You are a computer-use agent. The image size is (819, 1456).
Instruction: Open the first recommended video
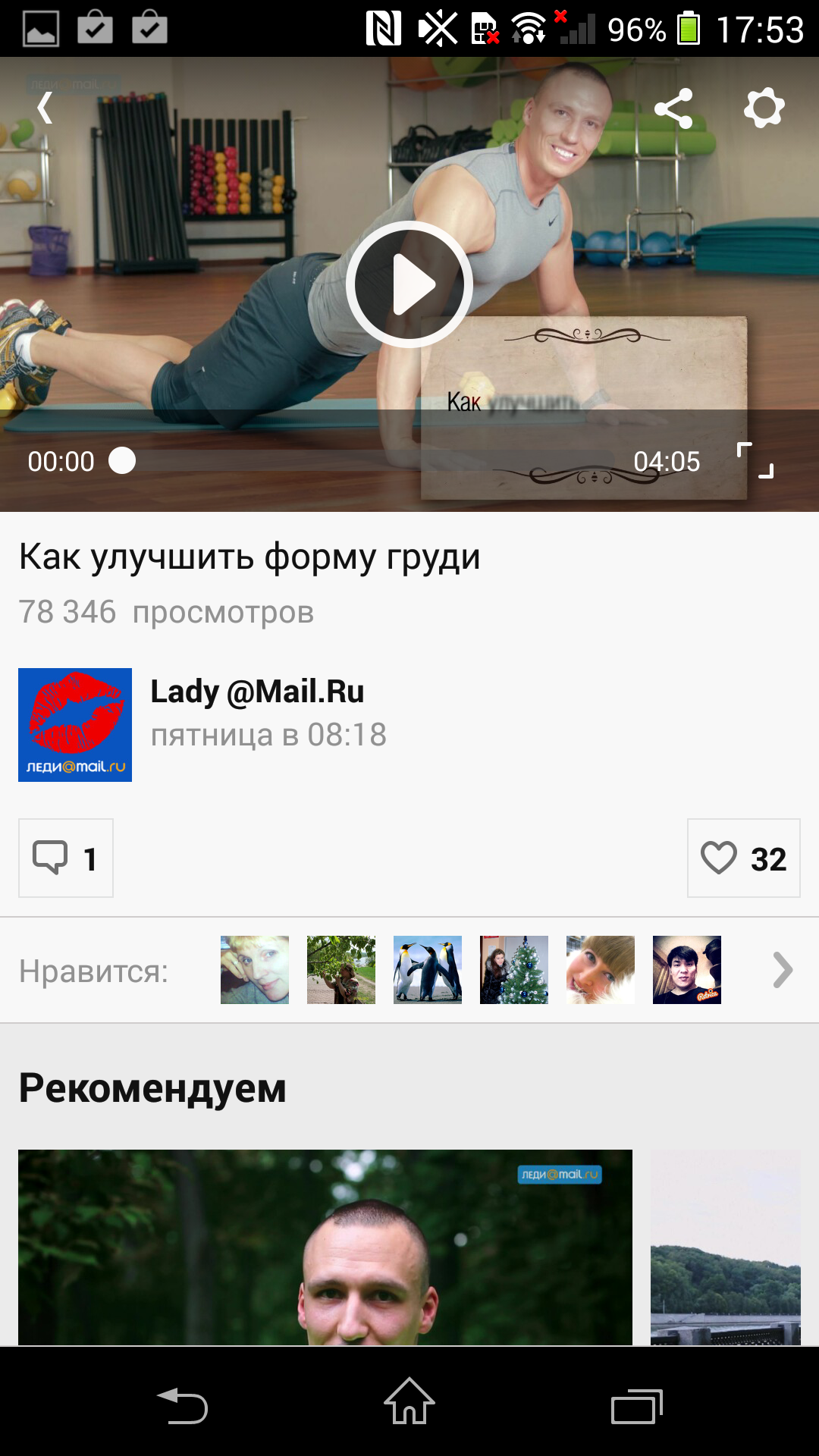coord(325,1247)
